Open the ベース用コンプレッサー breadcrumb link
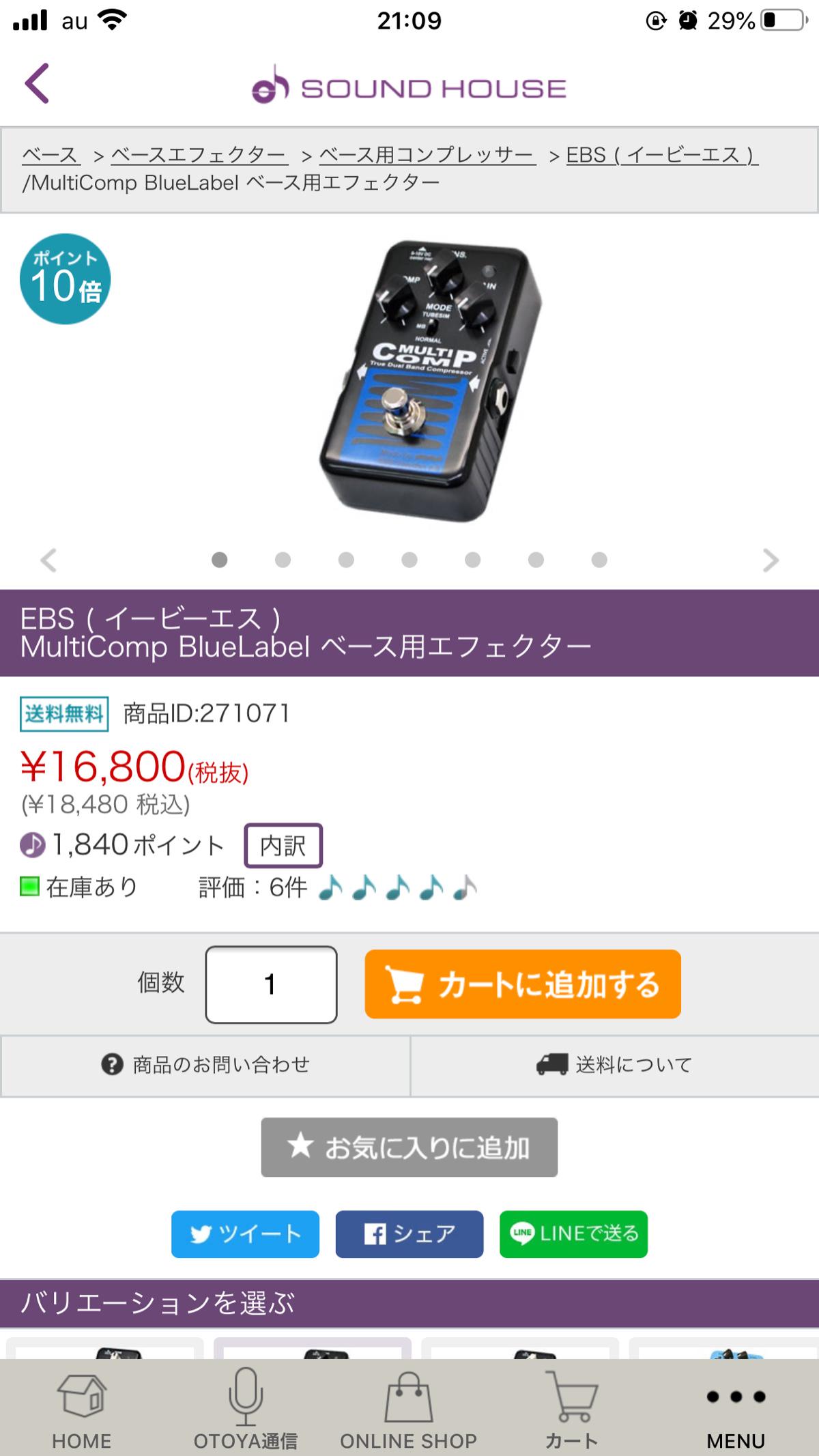 click(427, 155)
